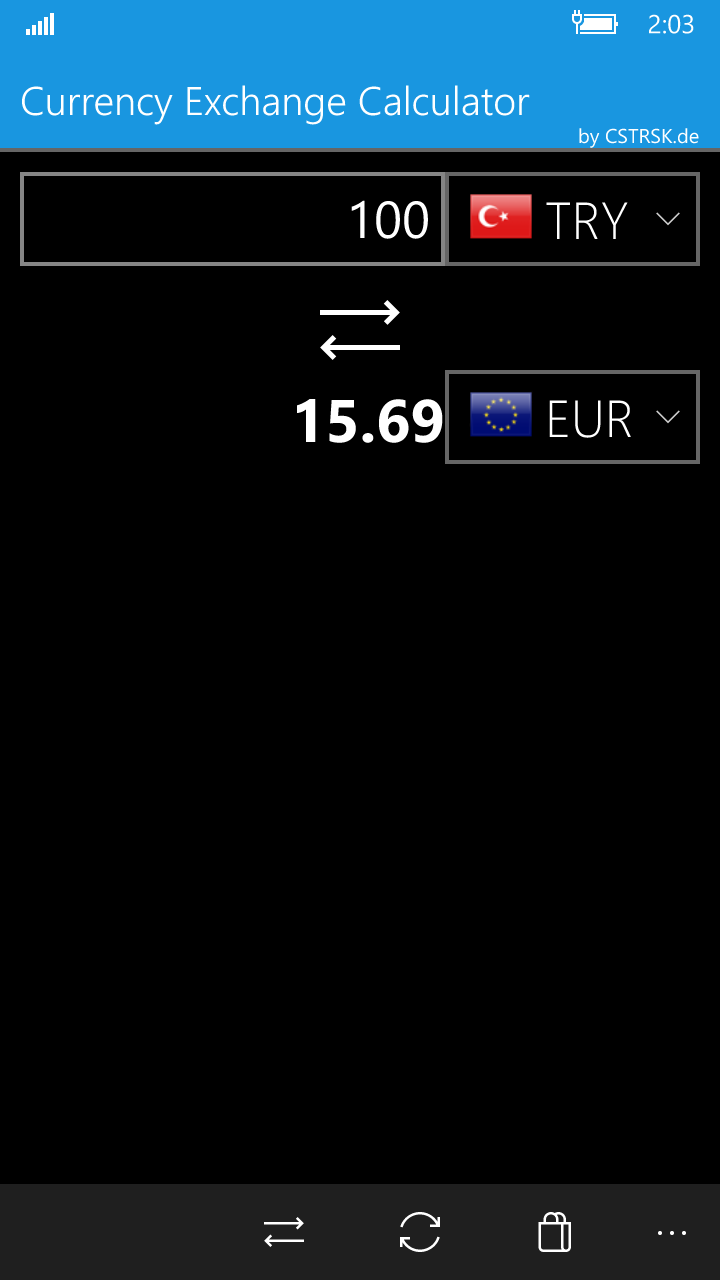
Task: Open the TRY source currency dropdown
Action: [x=572, y=219]
